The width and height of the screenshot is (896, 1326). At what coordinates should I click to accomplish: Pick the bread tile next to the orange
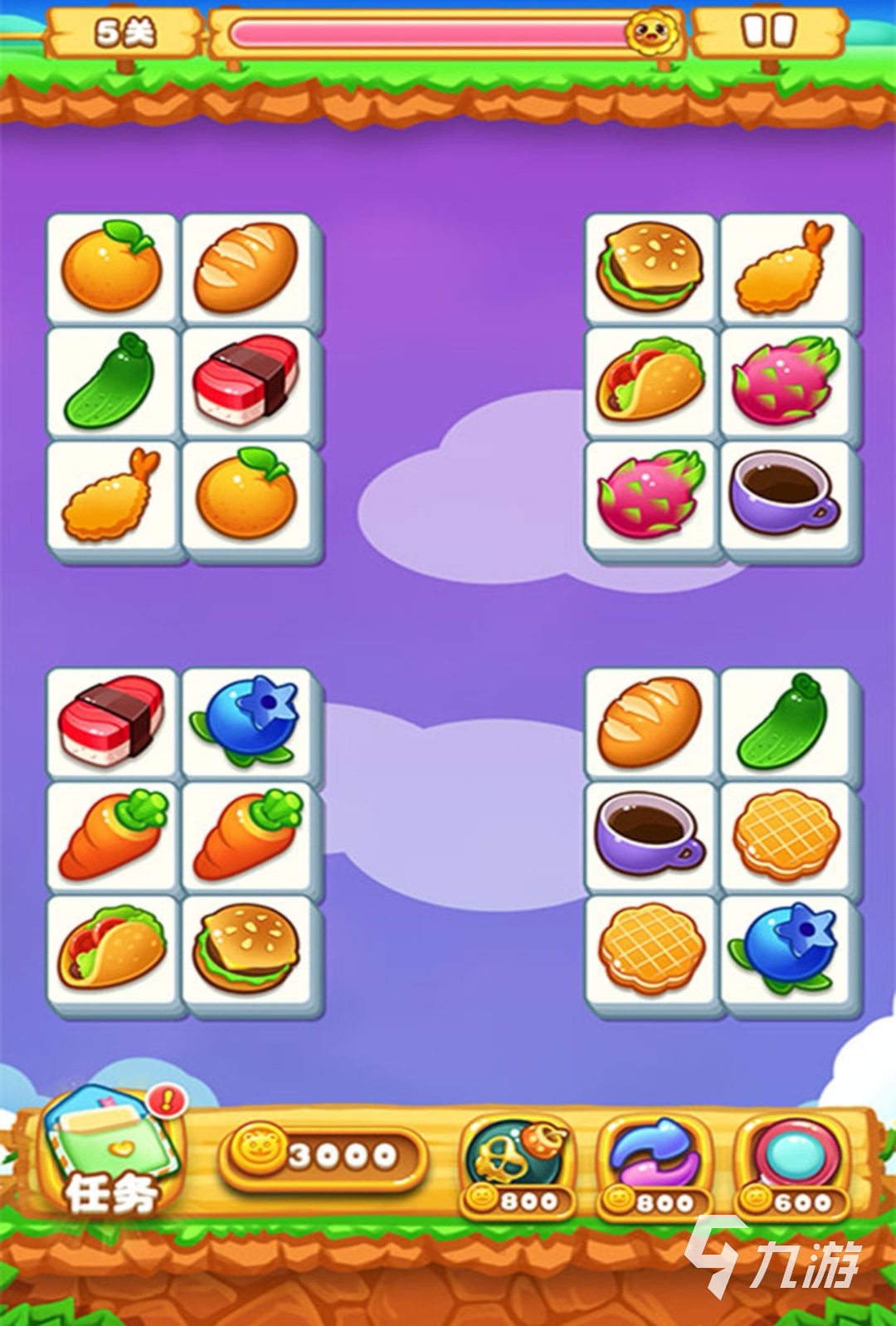coord(246,267)
